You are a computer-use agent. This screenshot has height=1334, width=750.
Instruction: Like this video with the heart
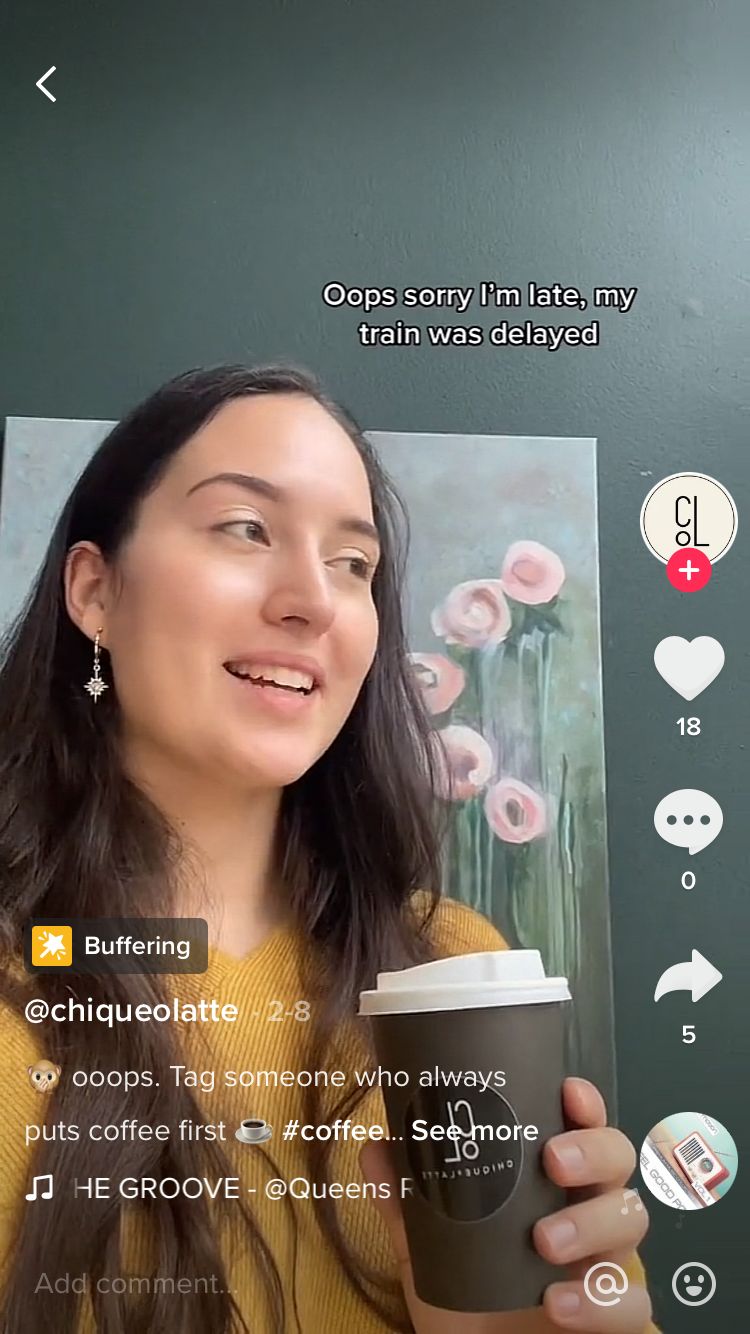pos(688,668)
